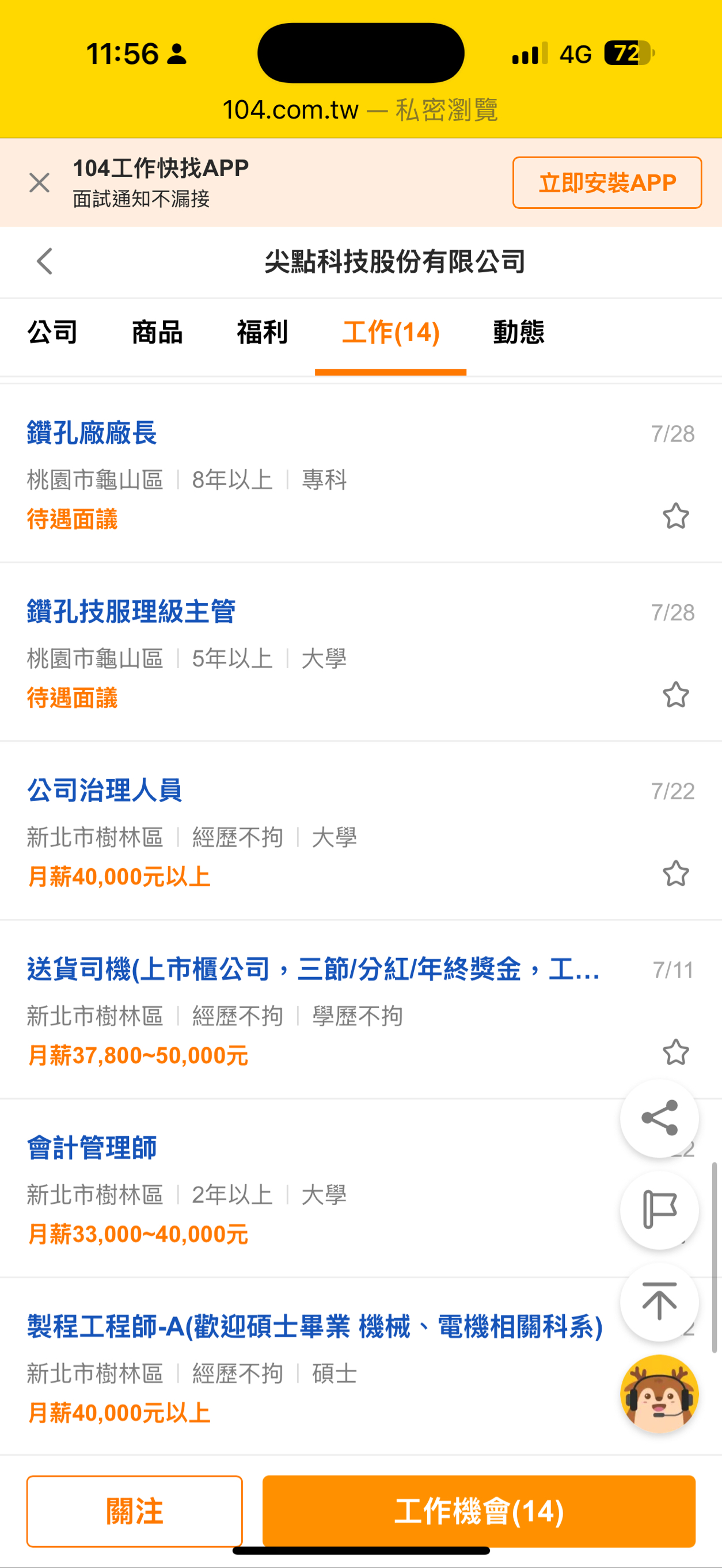
Task: Tap the 立即安裝APP button
Action: tap(606, 182)
